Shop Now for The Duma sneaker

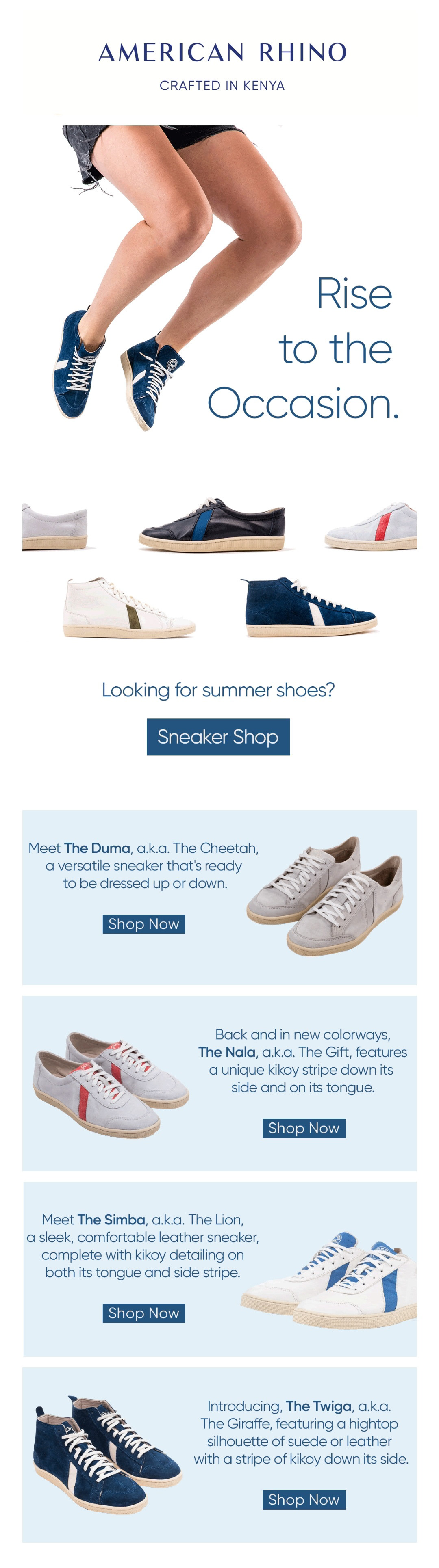pyautogui.click(x=144, y=923)
